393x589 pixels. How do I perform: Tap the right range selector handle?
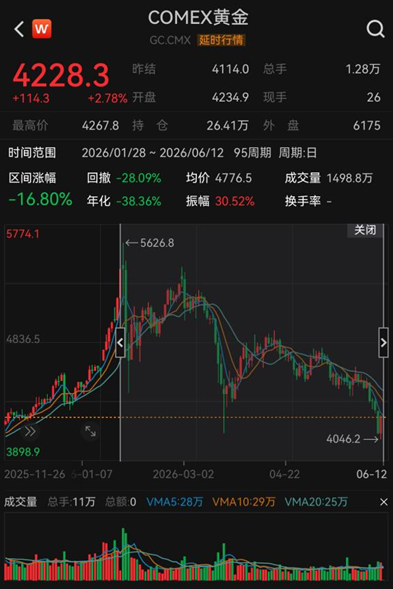click(383, 343)
